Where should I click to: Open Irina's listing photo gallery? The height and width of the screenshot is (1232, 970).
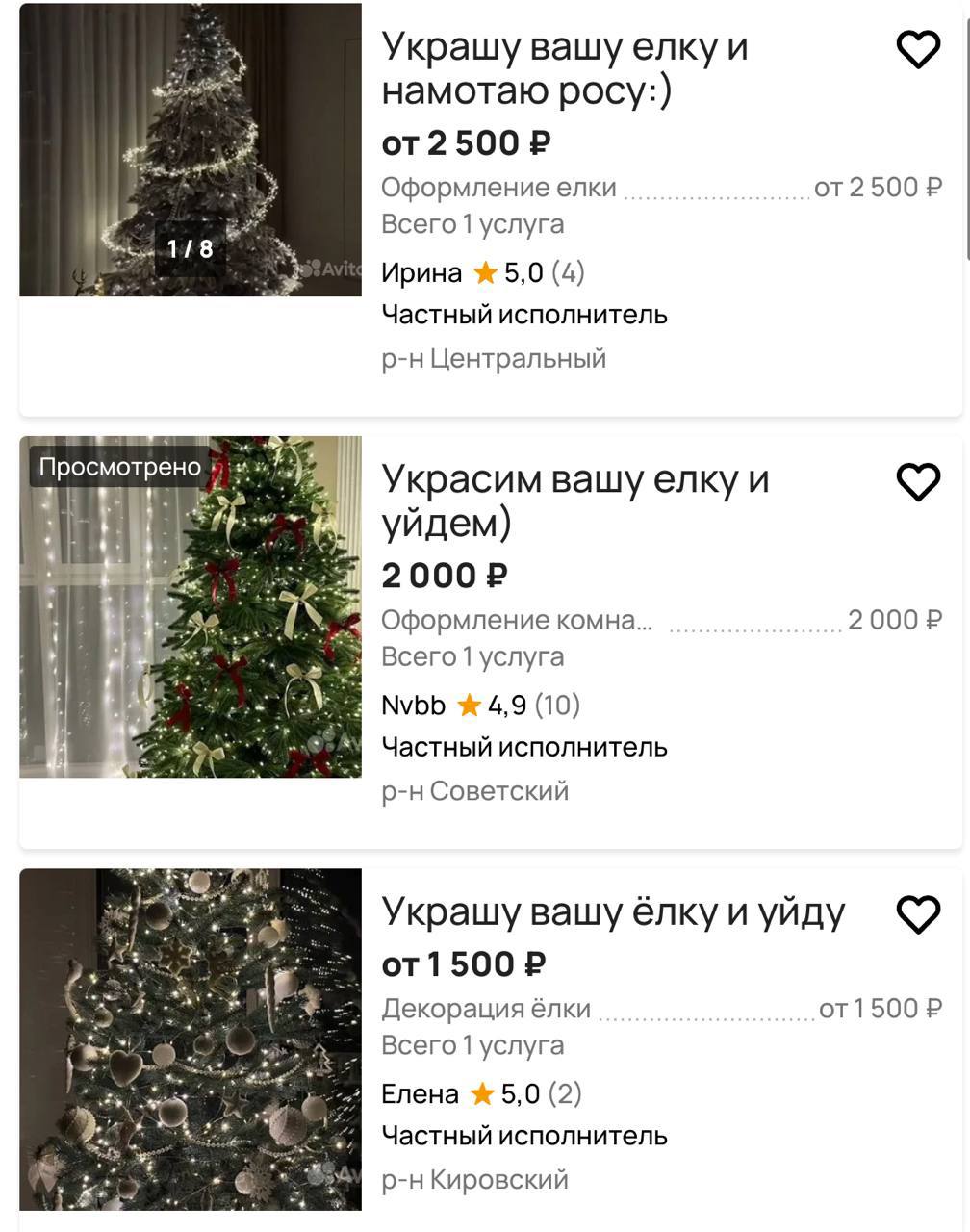[191, 149]
